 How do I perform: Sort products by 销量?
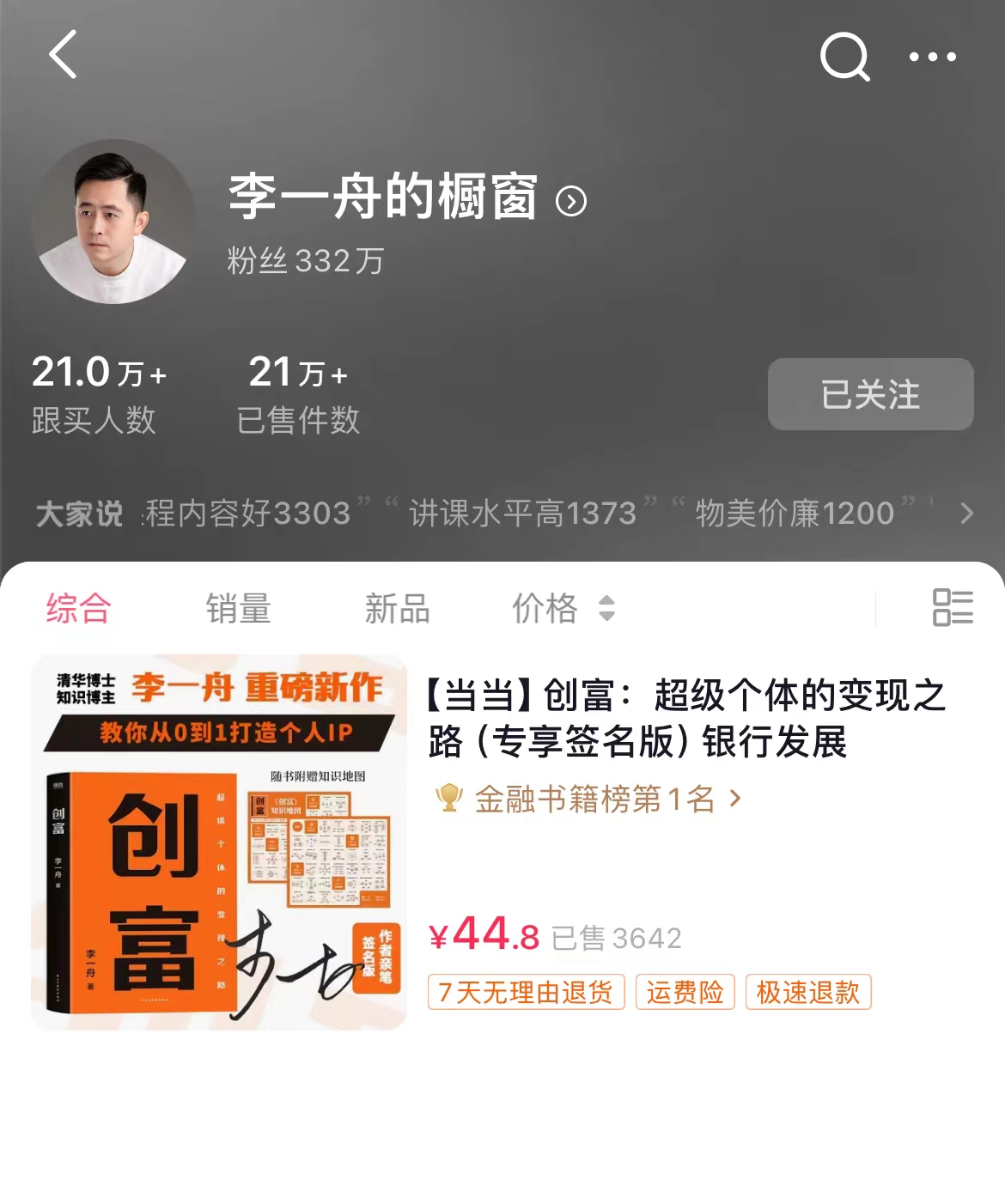pyautogui.click(x=238, y=608)
